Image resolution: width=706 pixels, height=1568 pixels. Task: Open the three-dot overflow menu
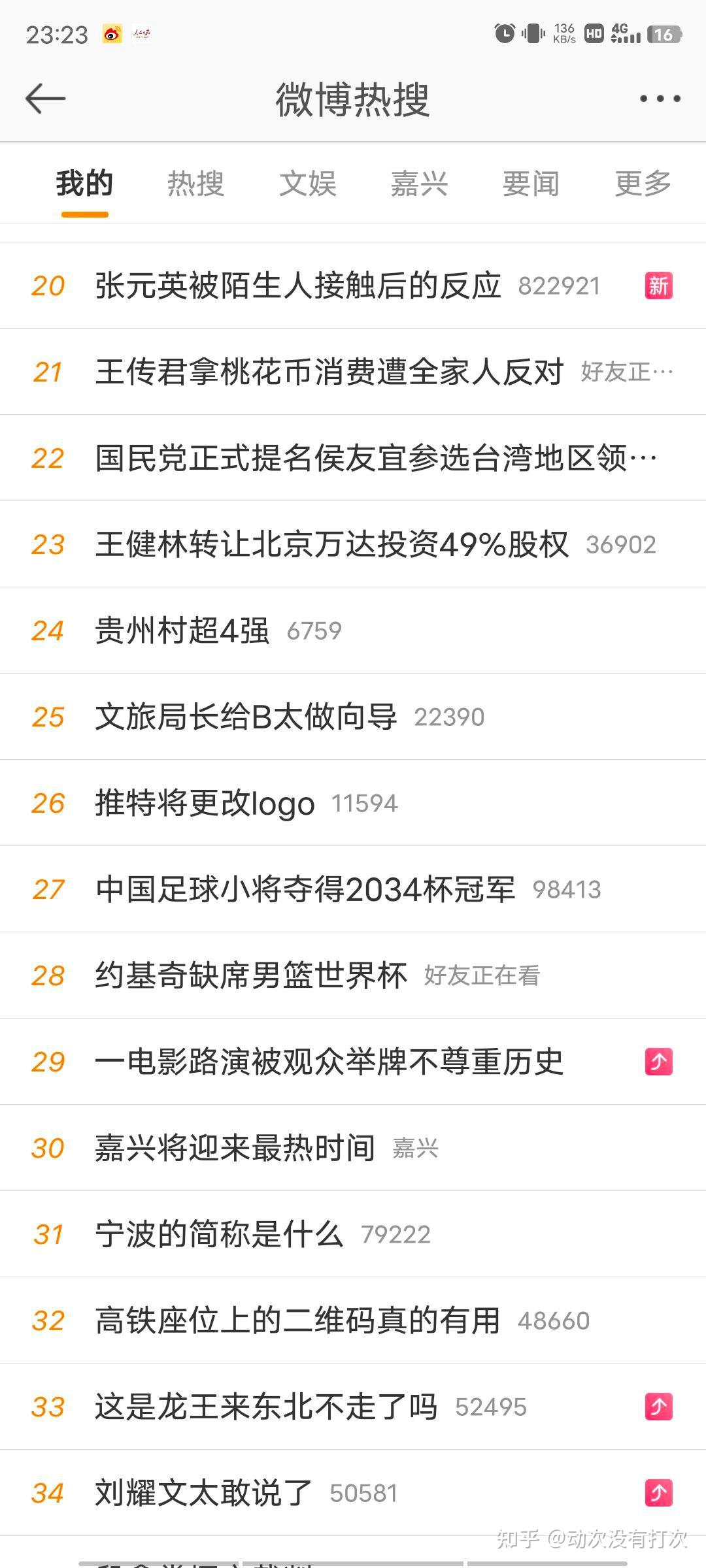tap(660, 99)
